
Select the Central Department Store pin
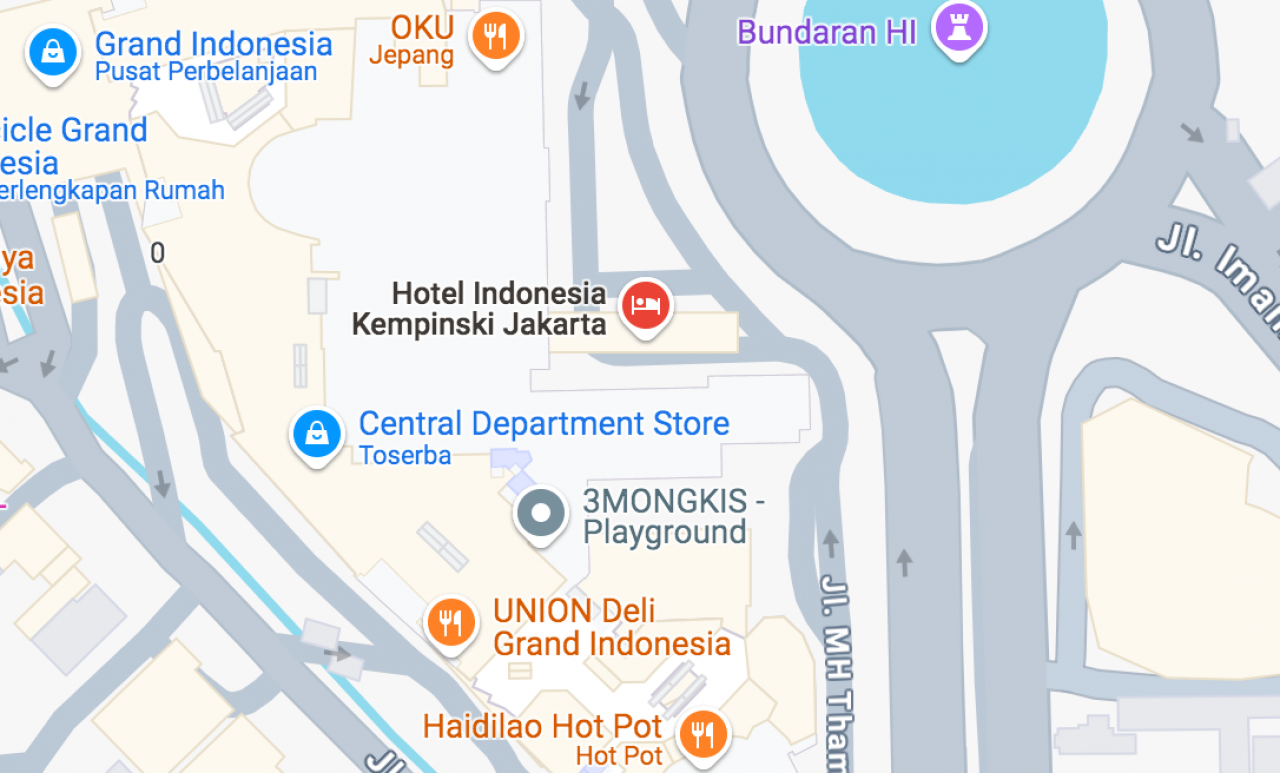point(317,434)
